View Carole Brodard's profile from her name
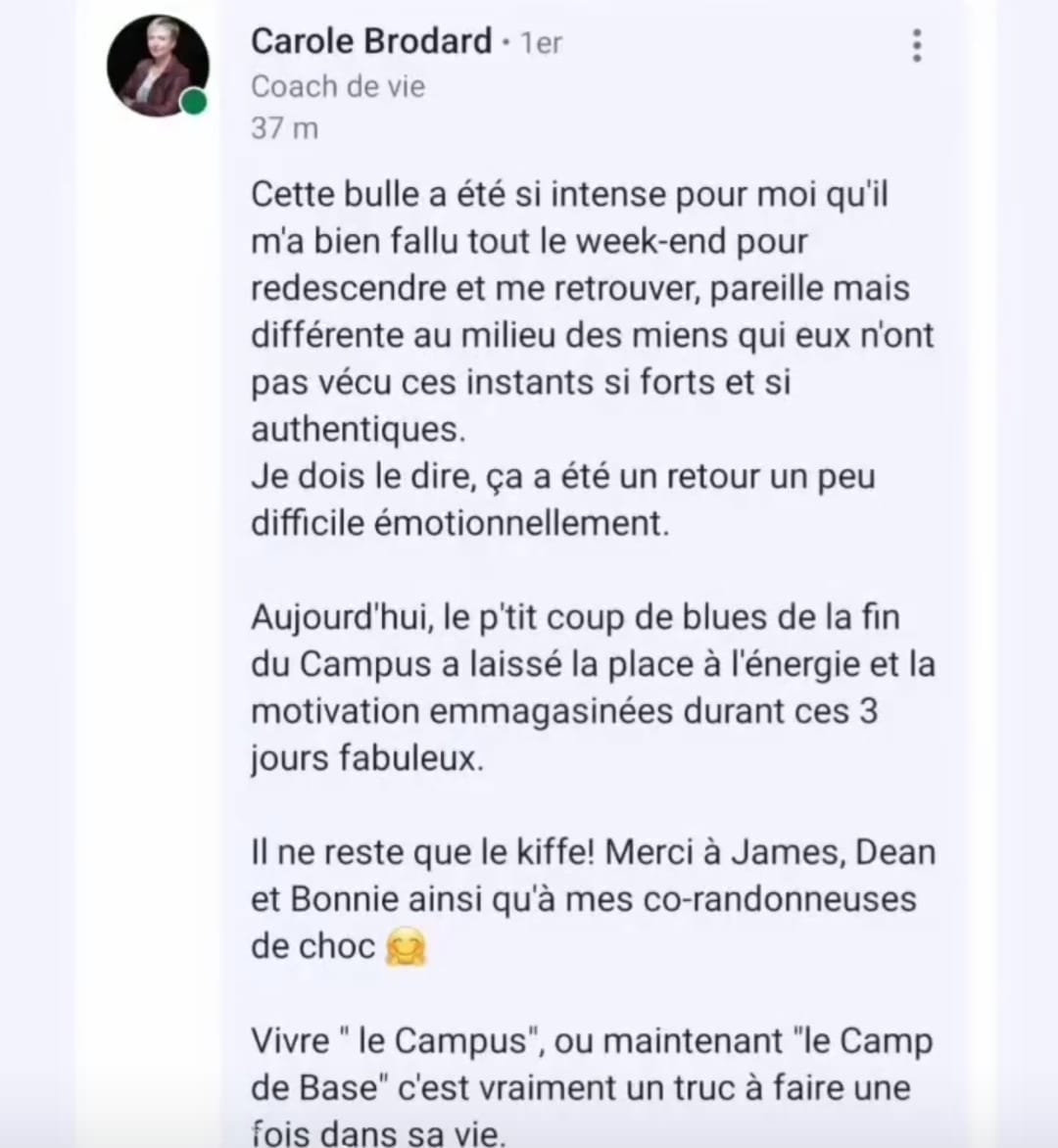Screen dimensions: 1058x1148 point(371,41)
